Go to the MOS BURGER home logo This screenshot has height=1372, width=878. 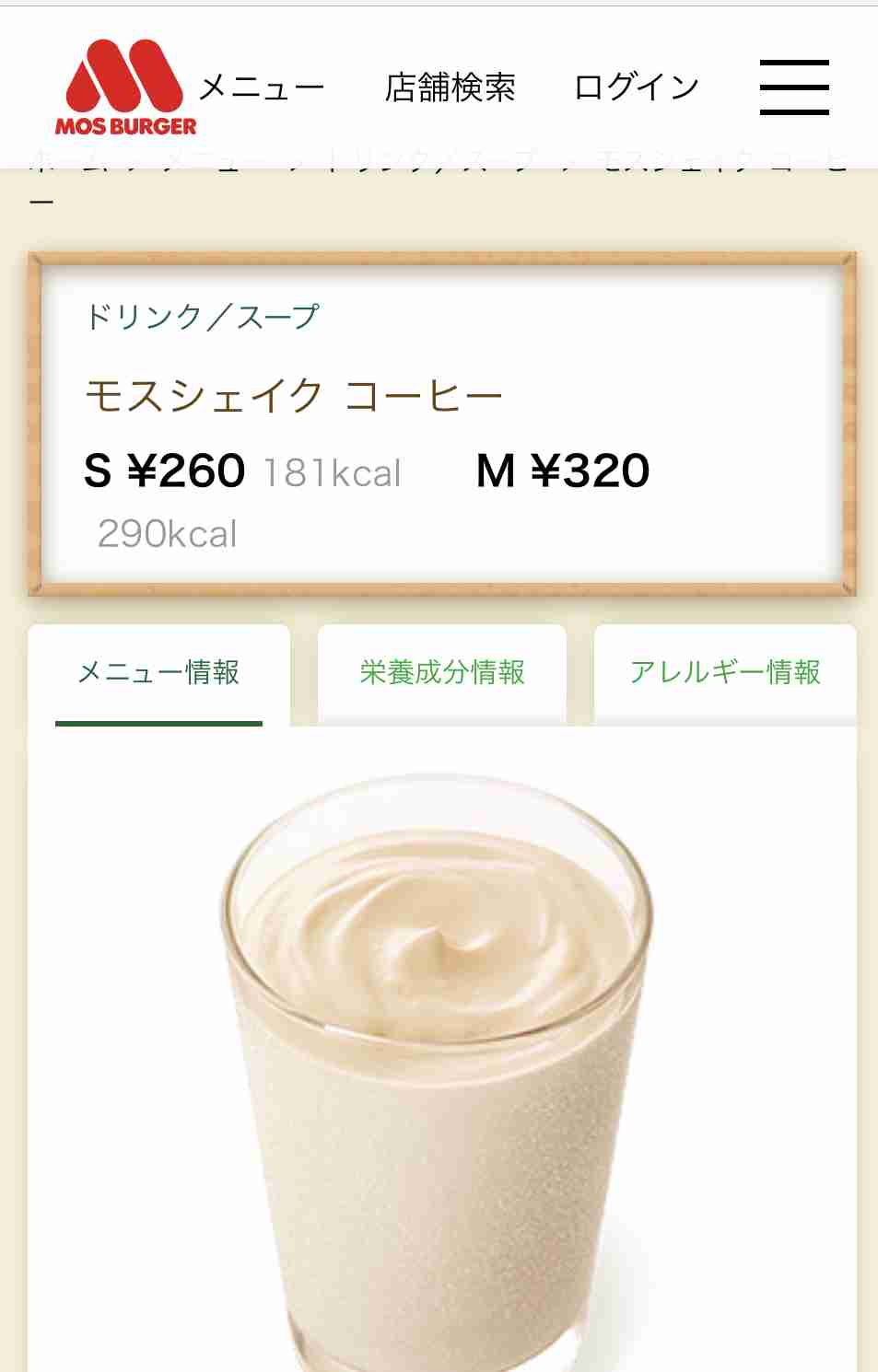(125, 88)
